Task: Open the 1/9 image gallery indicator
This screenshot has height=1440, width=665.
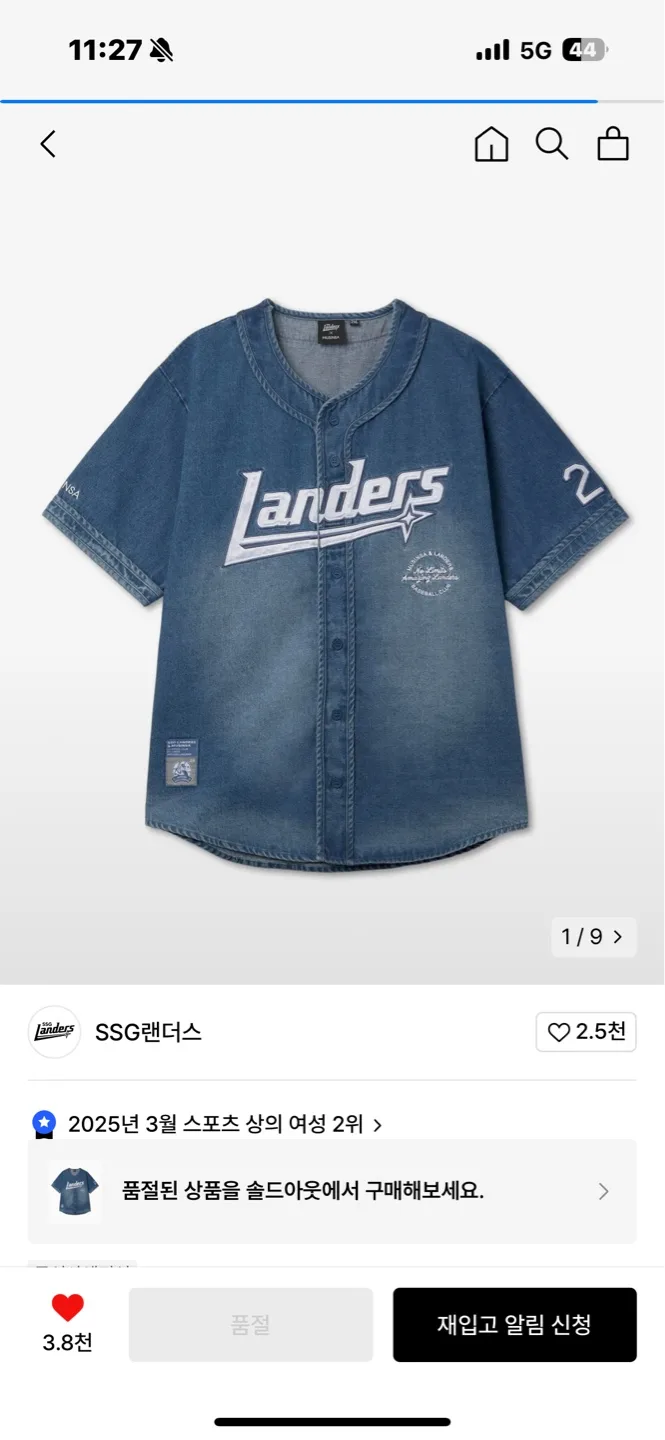Action: pyautogui.click(x=593, y=937)
